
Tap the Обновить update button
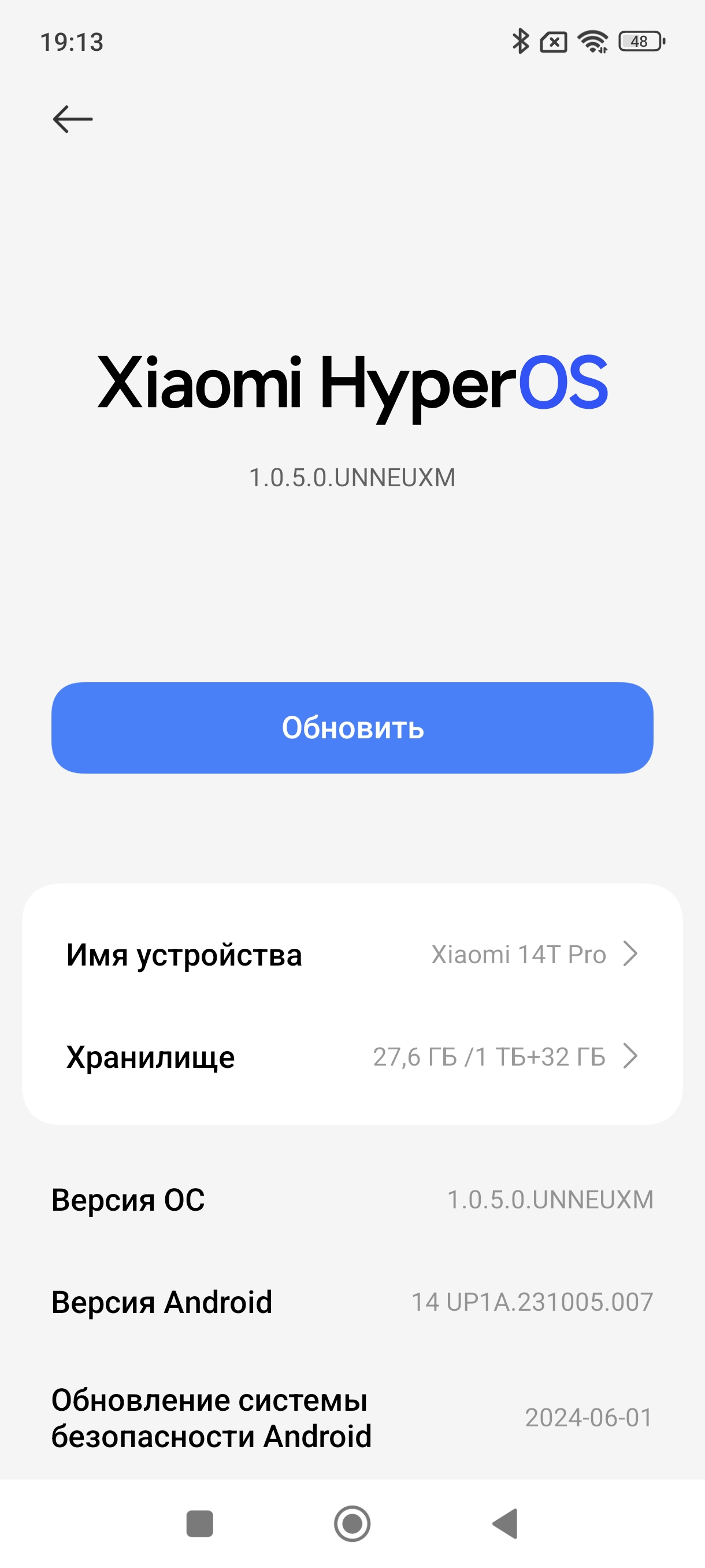352,727
